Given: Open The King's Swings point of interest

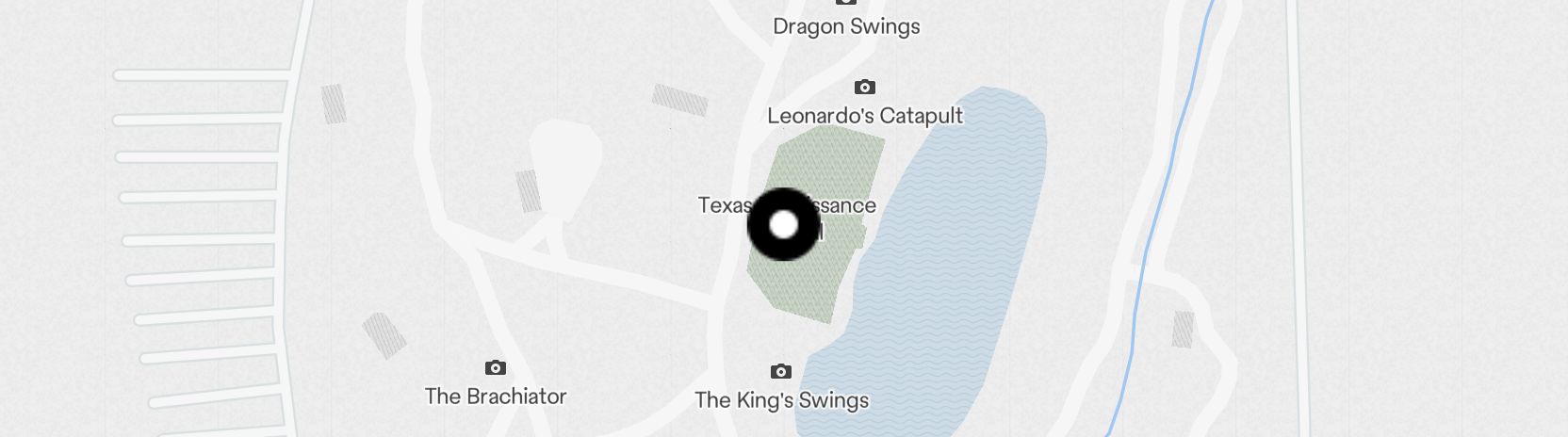Looking at the screenshot, I should [x=780, y=372].
